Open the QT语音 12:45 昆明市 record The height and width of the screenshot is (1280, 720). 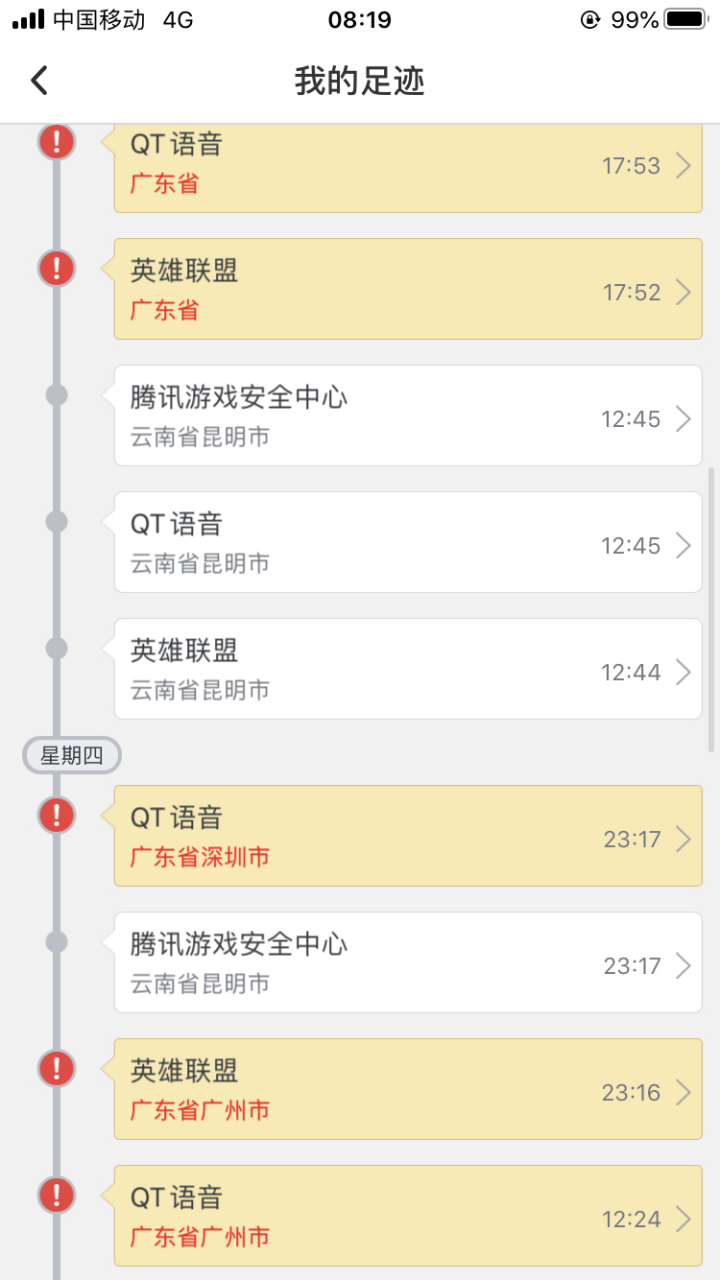tap(400, 541)
